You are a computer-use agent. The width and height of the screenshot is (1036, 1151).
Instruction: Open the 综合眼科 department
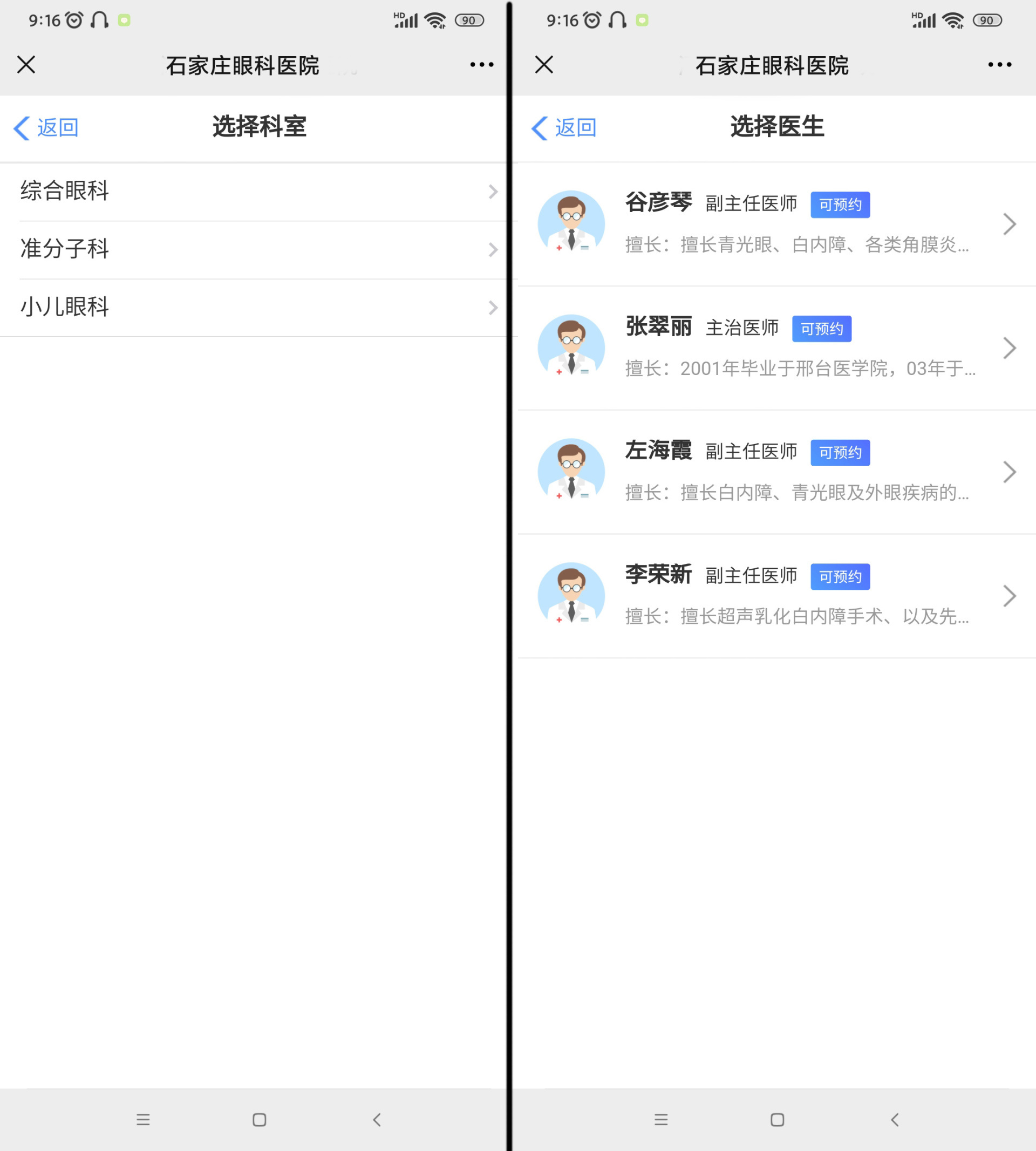[250, 191]
